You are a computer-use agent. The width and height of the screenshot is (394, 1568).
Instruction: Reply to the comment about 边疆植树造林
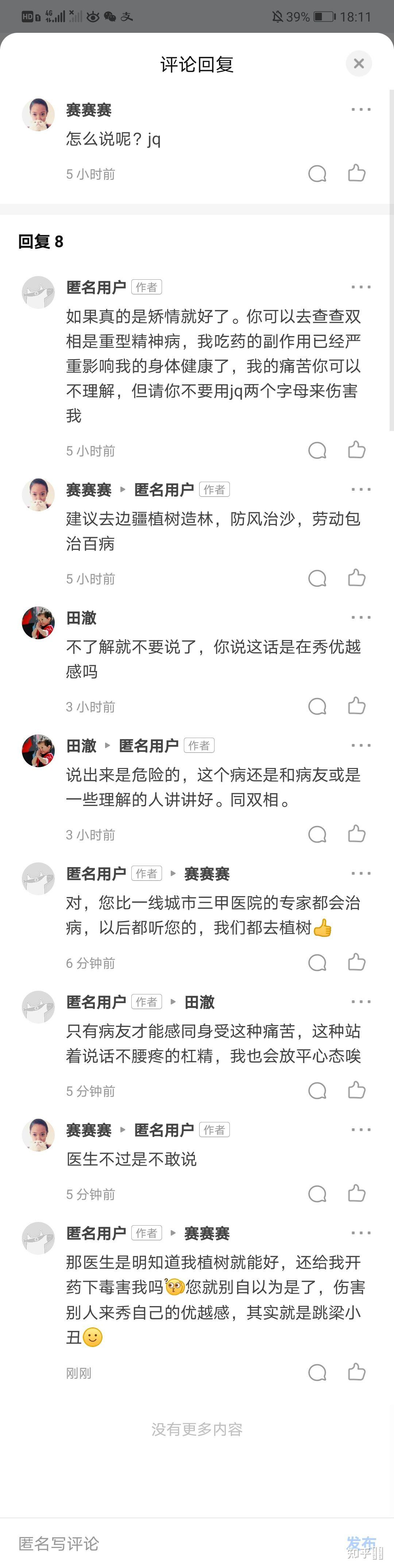click(317, 578)
